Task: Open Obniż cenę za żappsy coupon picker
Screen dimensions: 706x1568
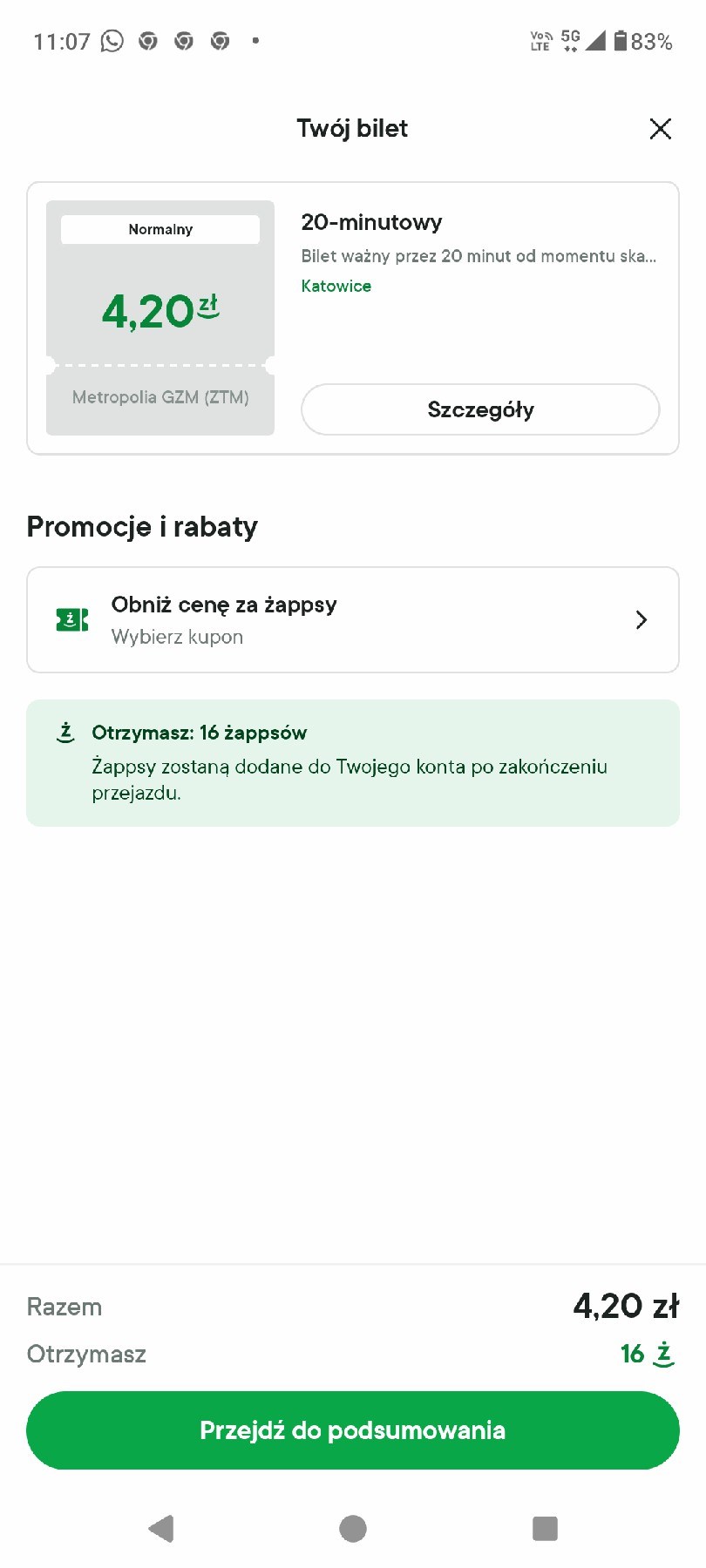Action: pos(353,620)
